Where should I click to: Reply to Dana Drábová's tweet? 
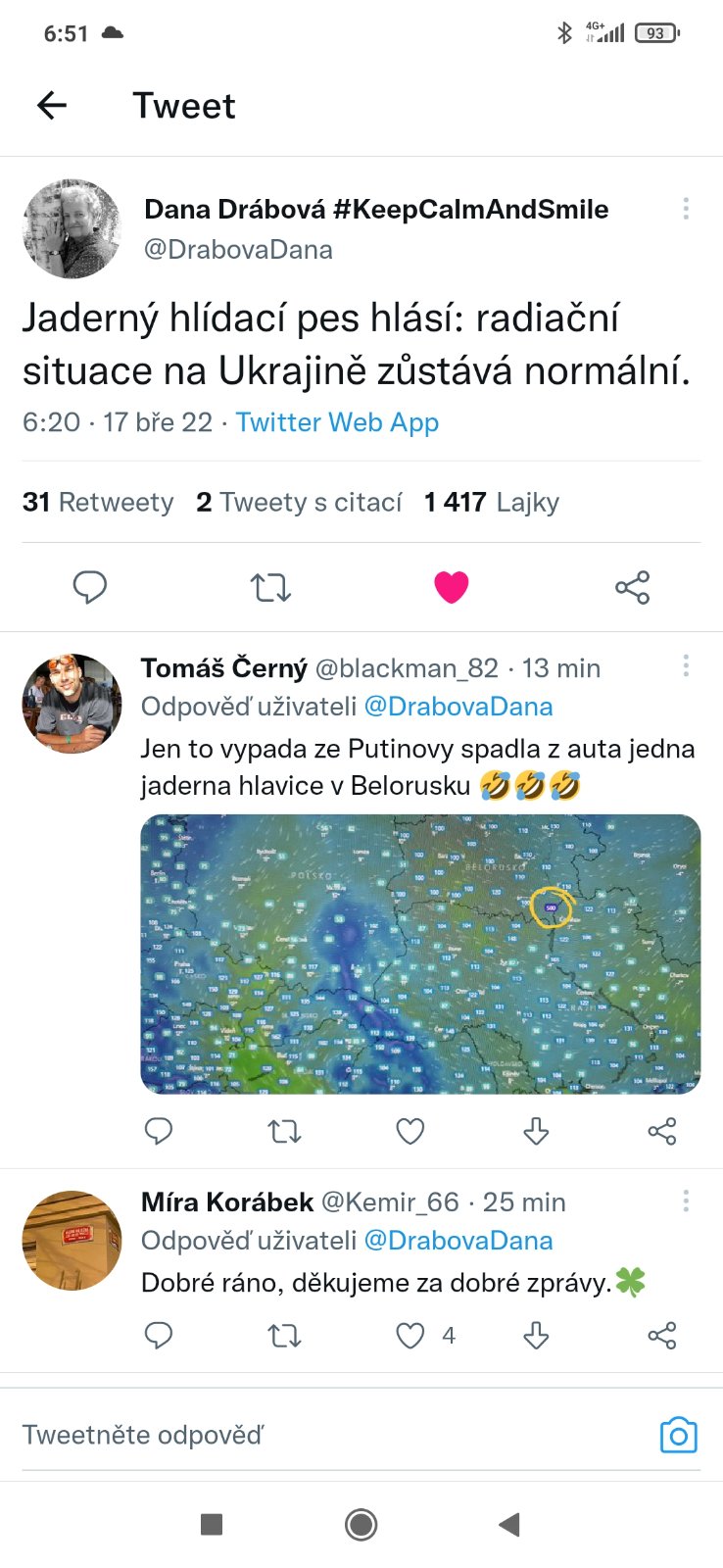pos(90,587)
